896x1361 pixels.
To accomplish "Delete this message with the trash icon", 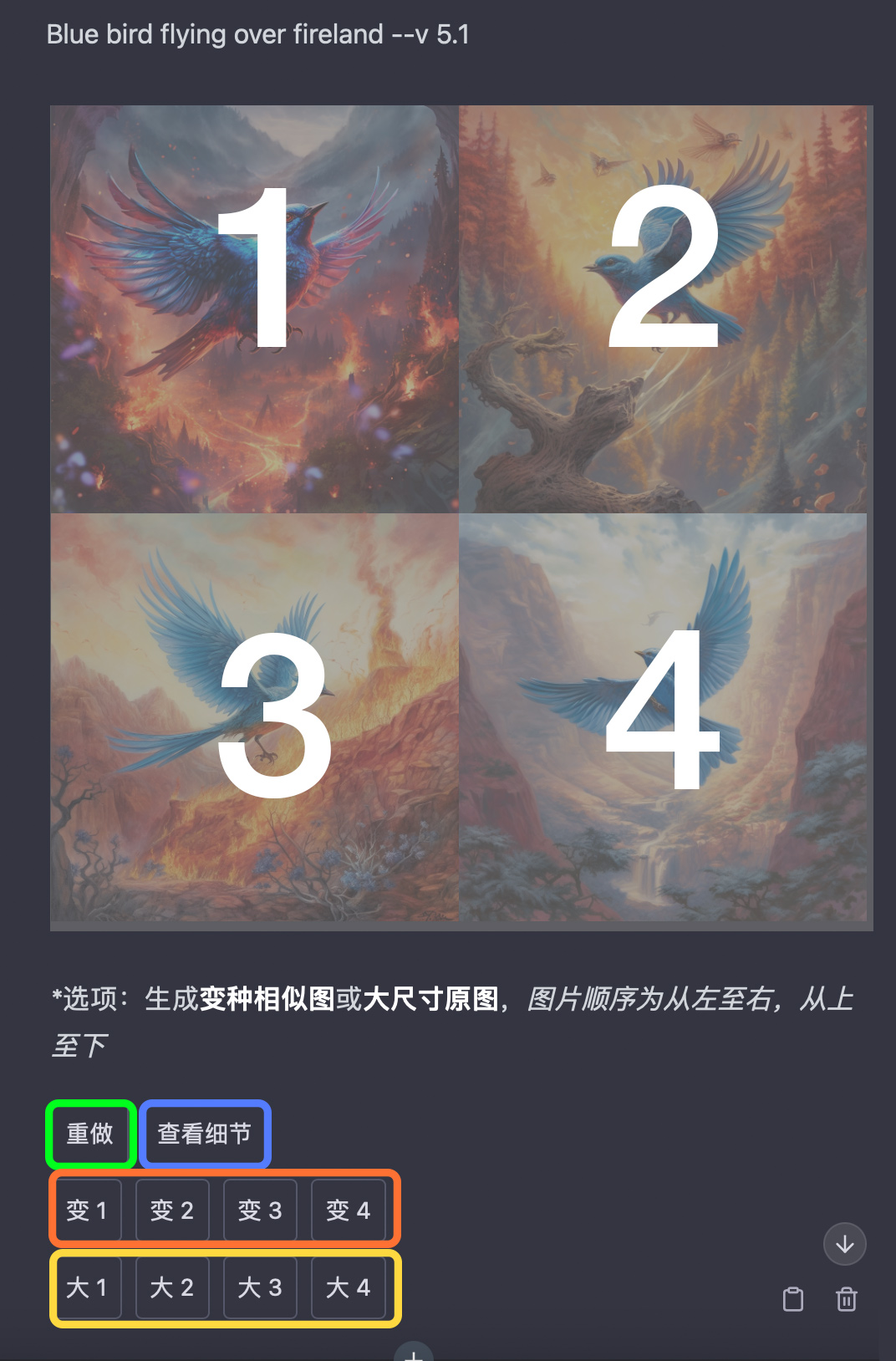I will (x=846, y=1299).
